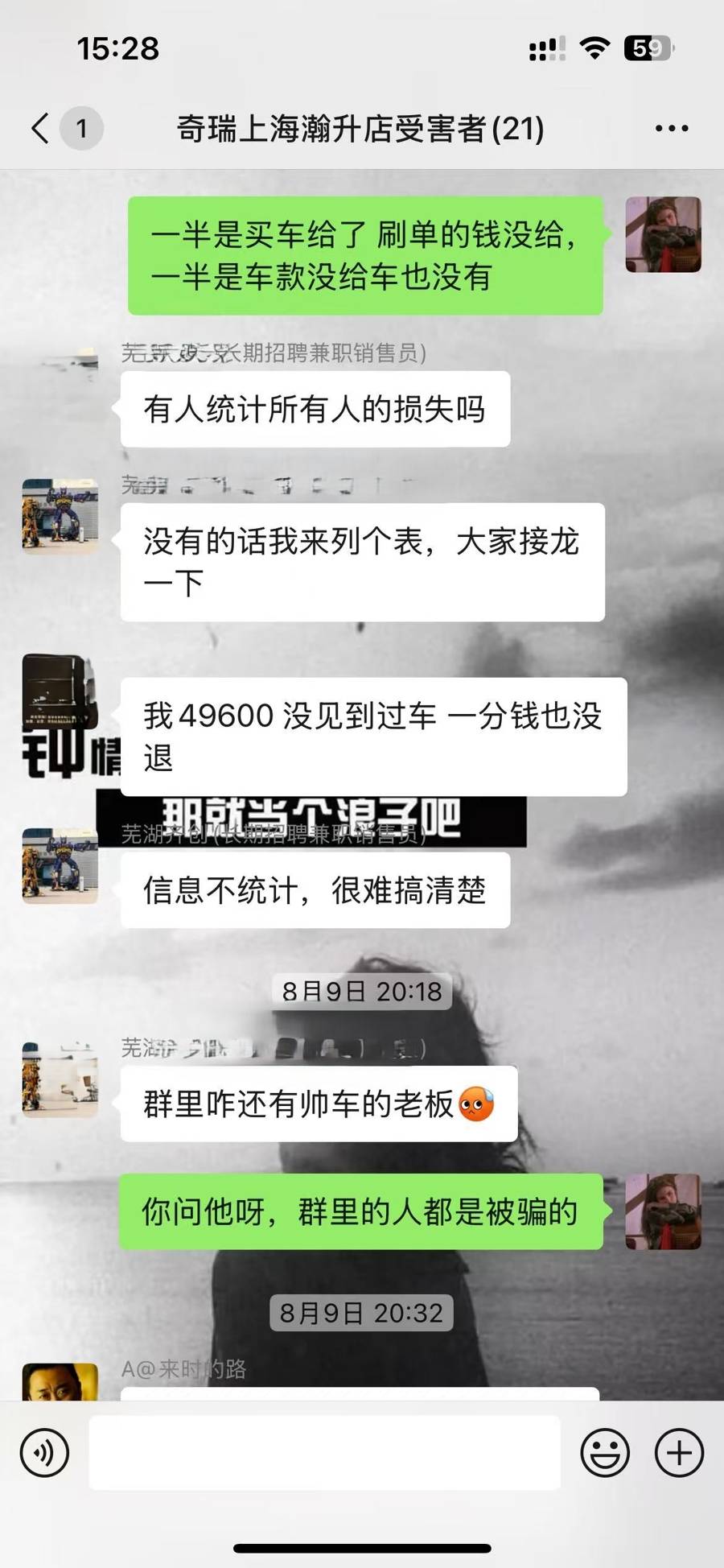Screen dimensions: 724x1568
Task: Open A@来时的路 avatar
Action: [60, 1381]
